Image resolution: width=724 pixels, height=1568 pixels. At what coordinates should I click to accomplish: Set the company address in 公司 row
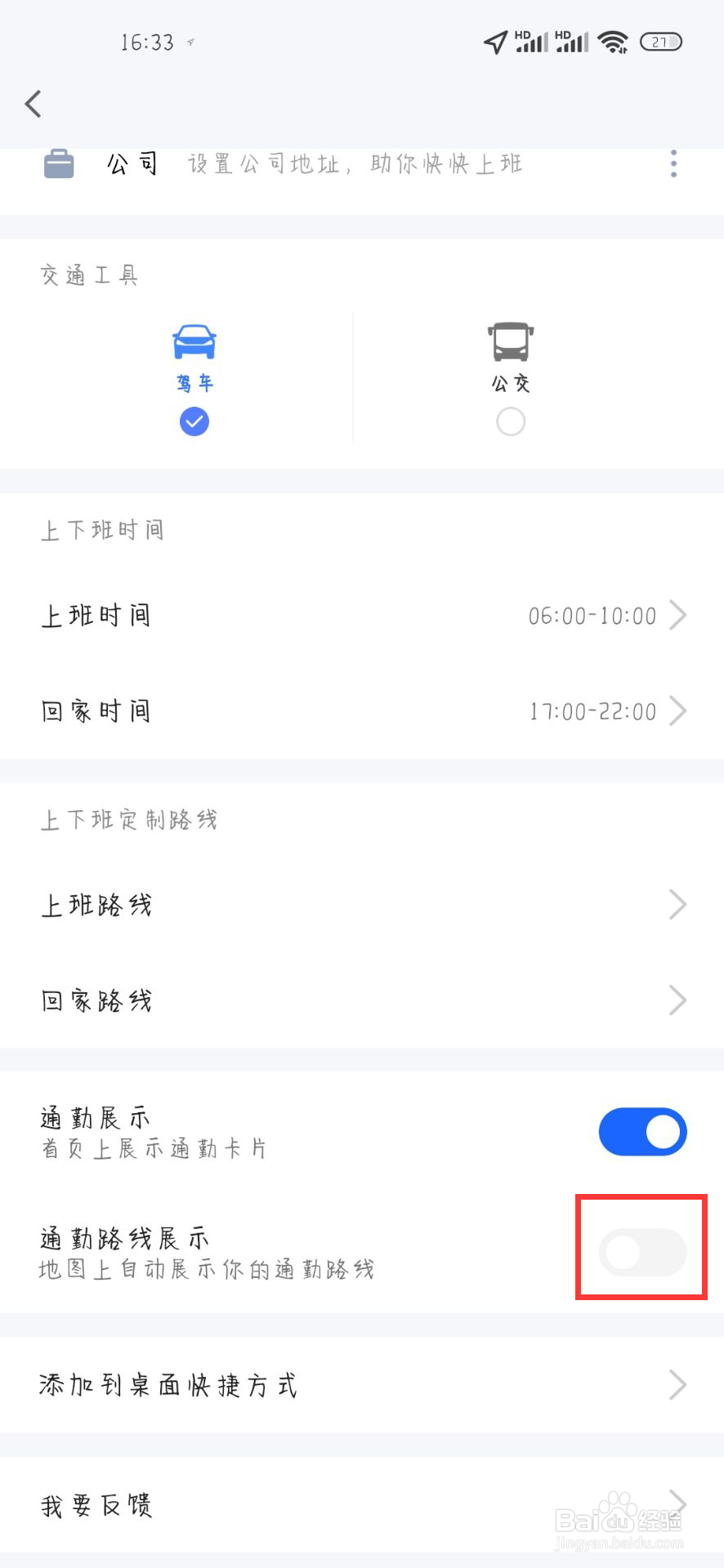[x=362, y=164]
